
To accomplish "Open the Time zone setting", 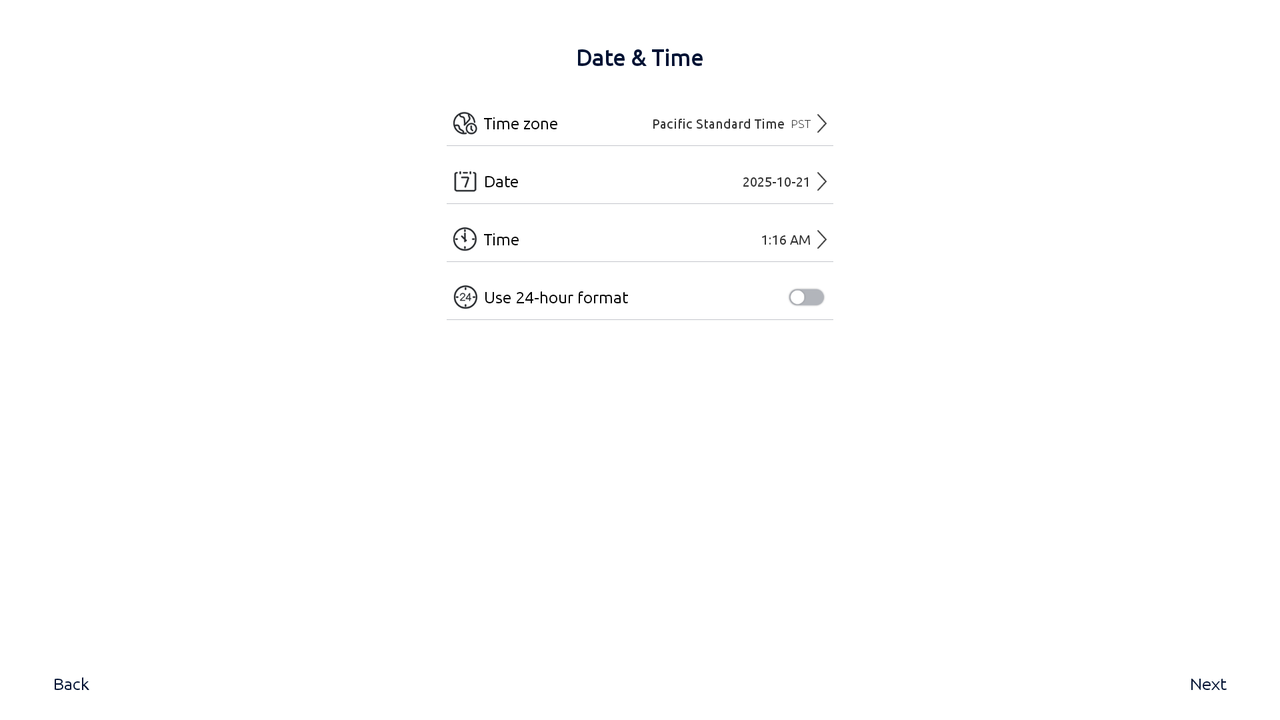I will (639, 124).
